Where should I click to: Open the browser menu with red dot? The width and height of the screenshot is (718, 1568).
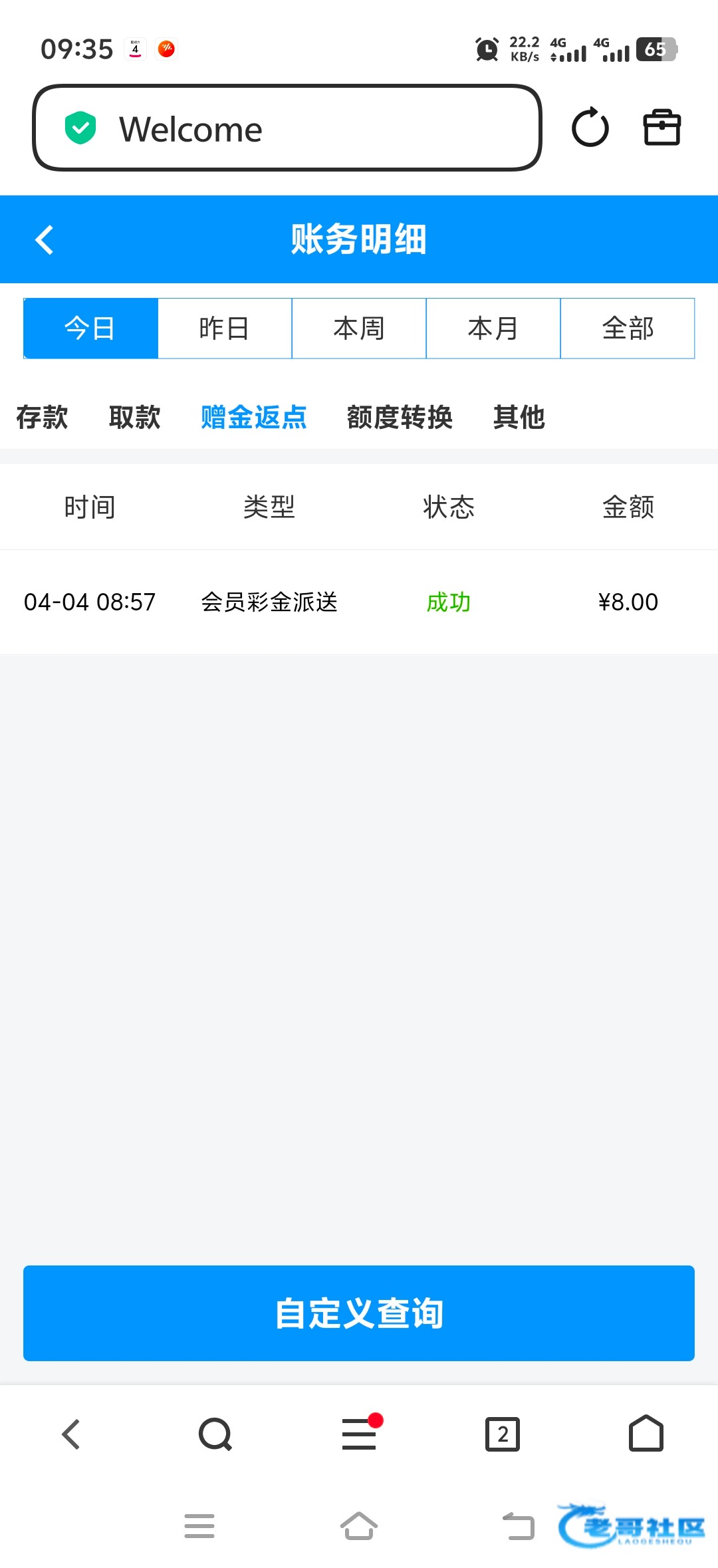[x=359, y=1434]
